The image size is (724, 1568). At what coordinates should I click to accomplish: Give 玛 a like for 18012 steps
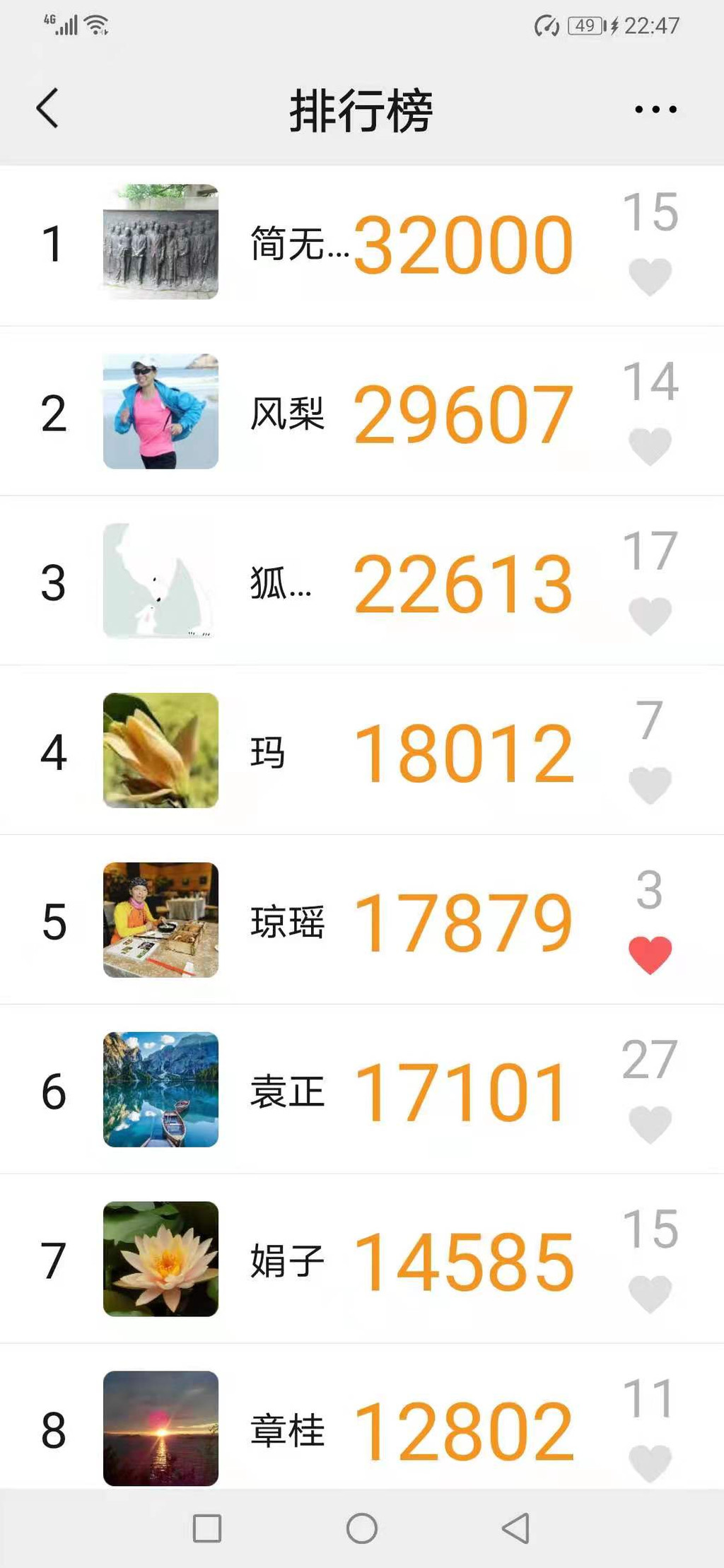pyautogui.click(x=650, y=785)
